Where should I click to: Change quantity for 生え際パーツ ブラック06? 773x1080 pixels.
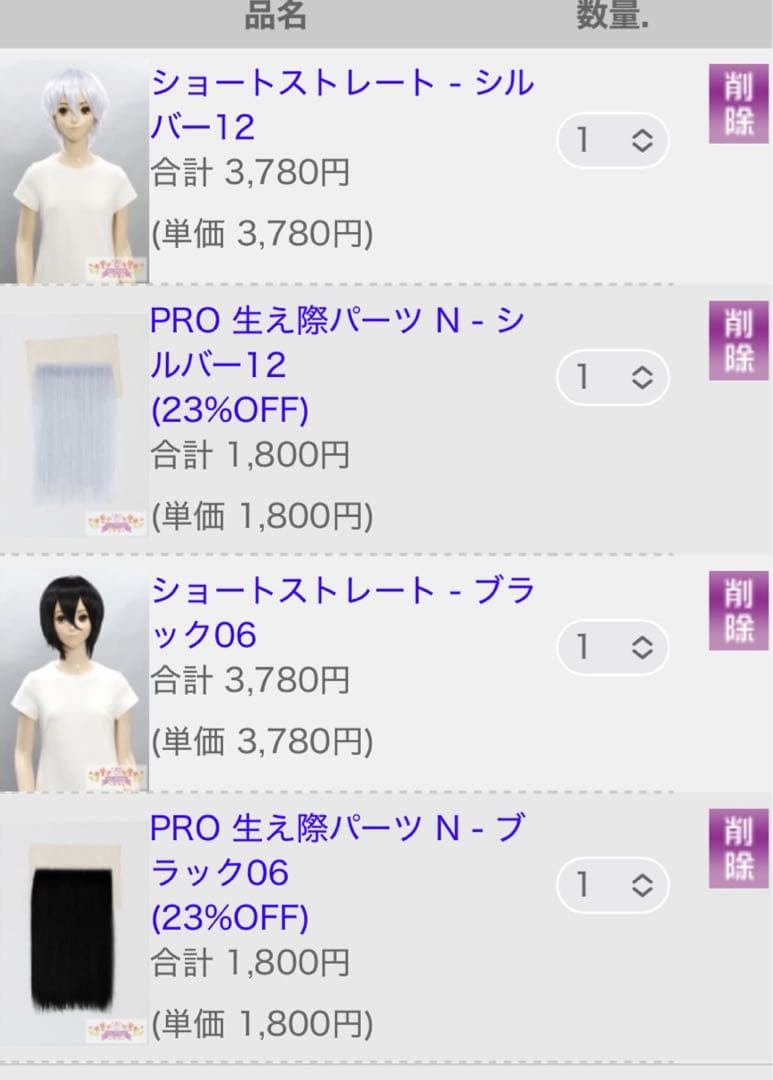pyautogui.click(x=612, y=884)
